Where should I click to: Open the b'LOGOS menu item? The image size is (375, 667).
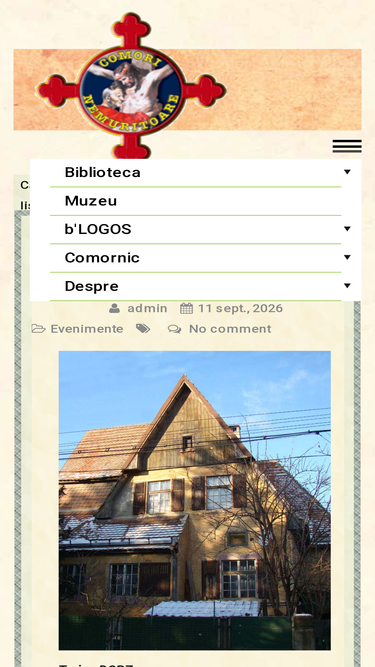tap(98, 229)
